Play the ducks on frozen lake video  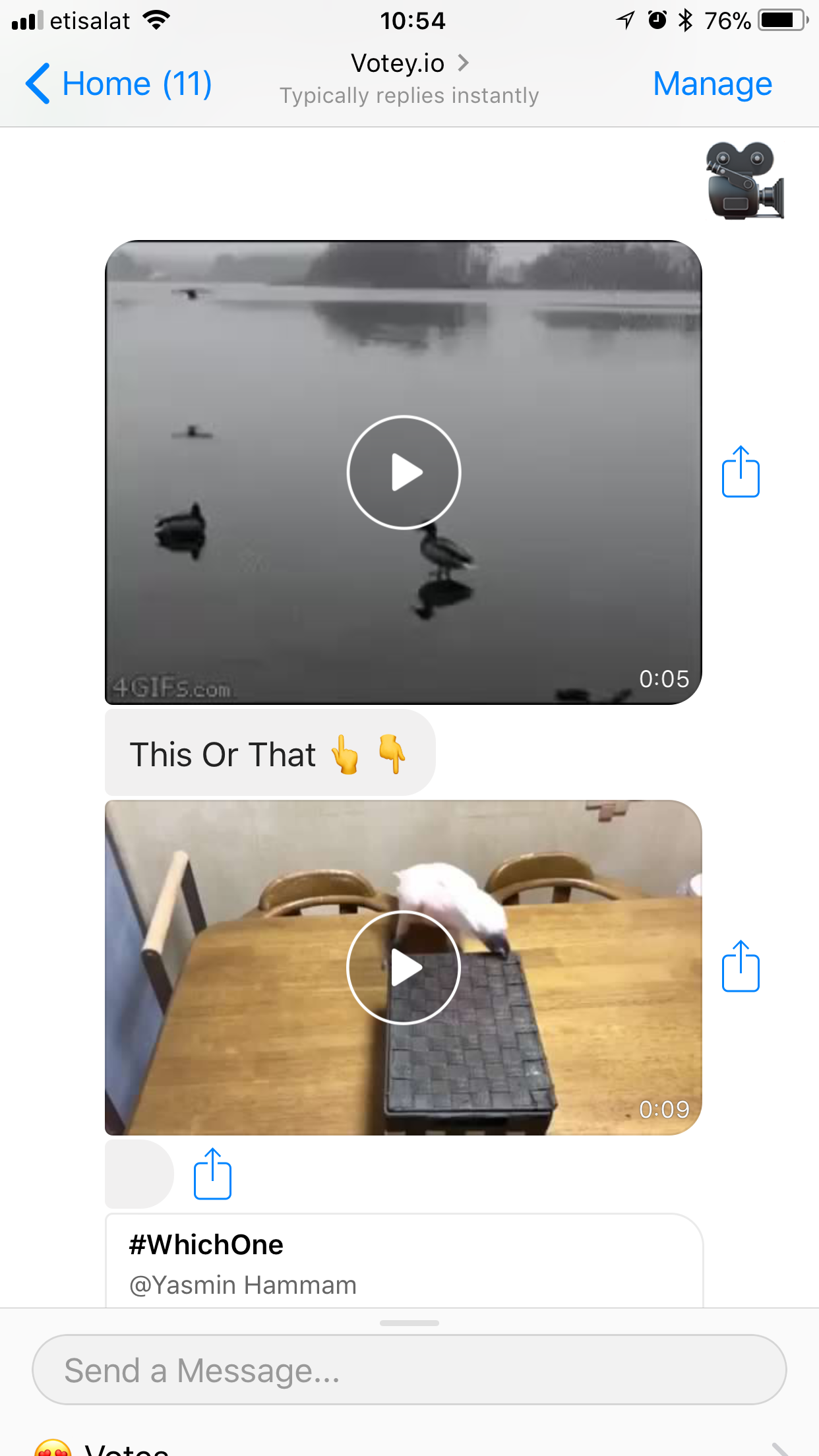[404, 472]
